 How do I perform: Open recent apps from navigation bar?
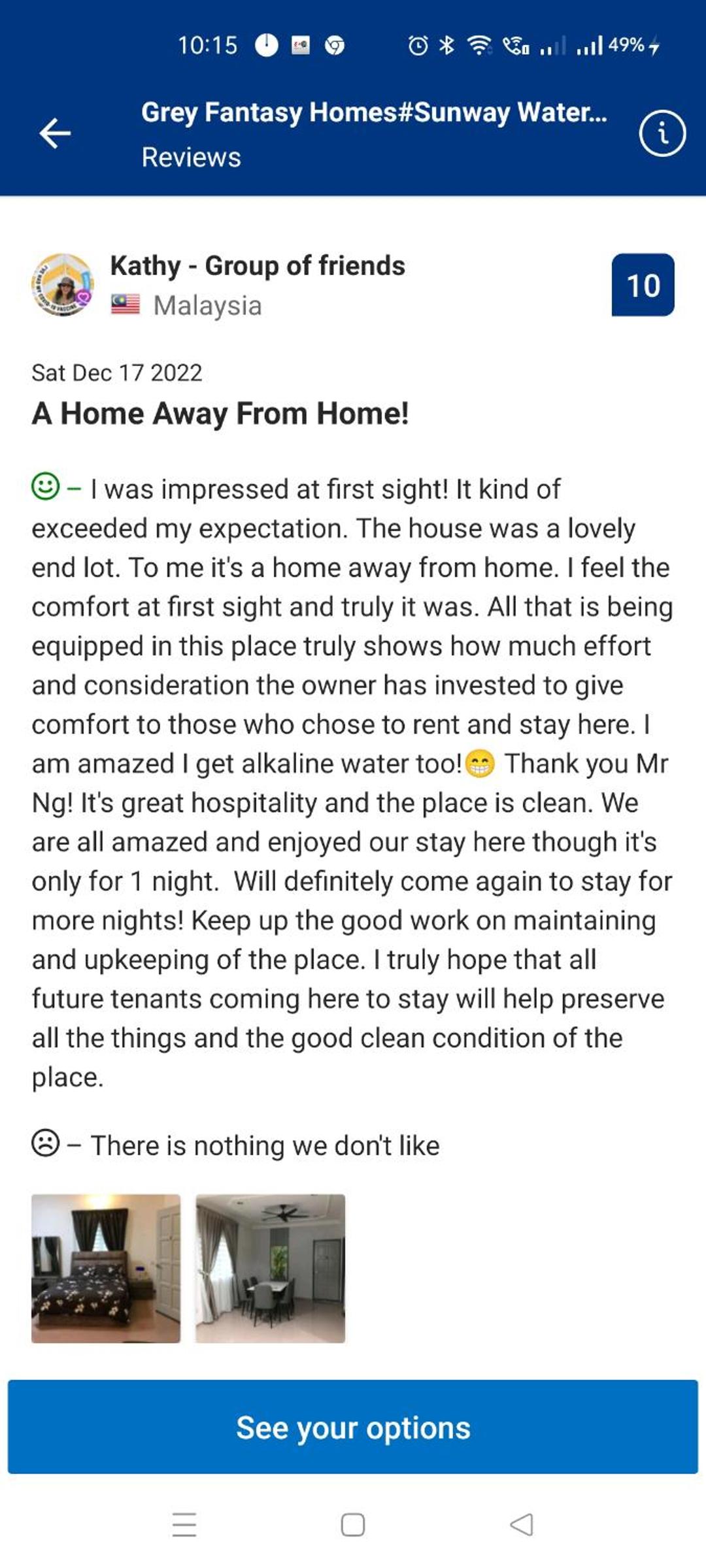184,1524
